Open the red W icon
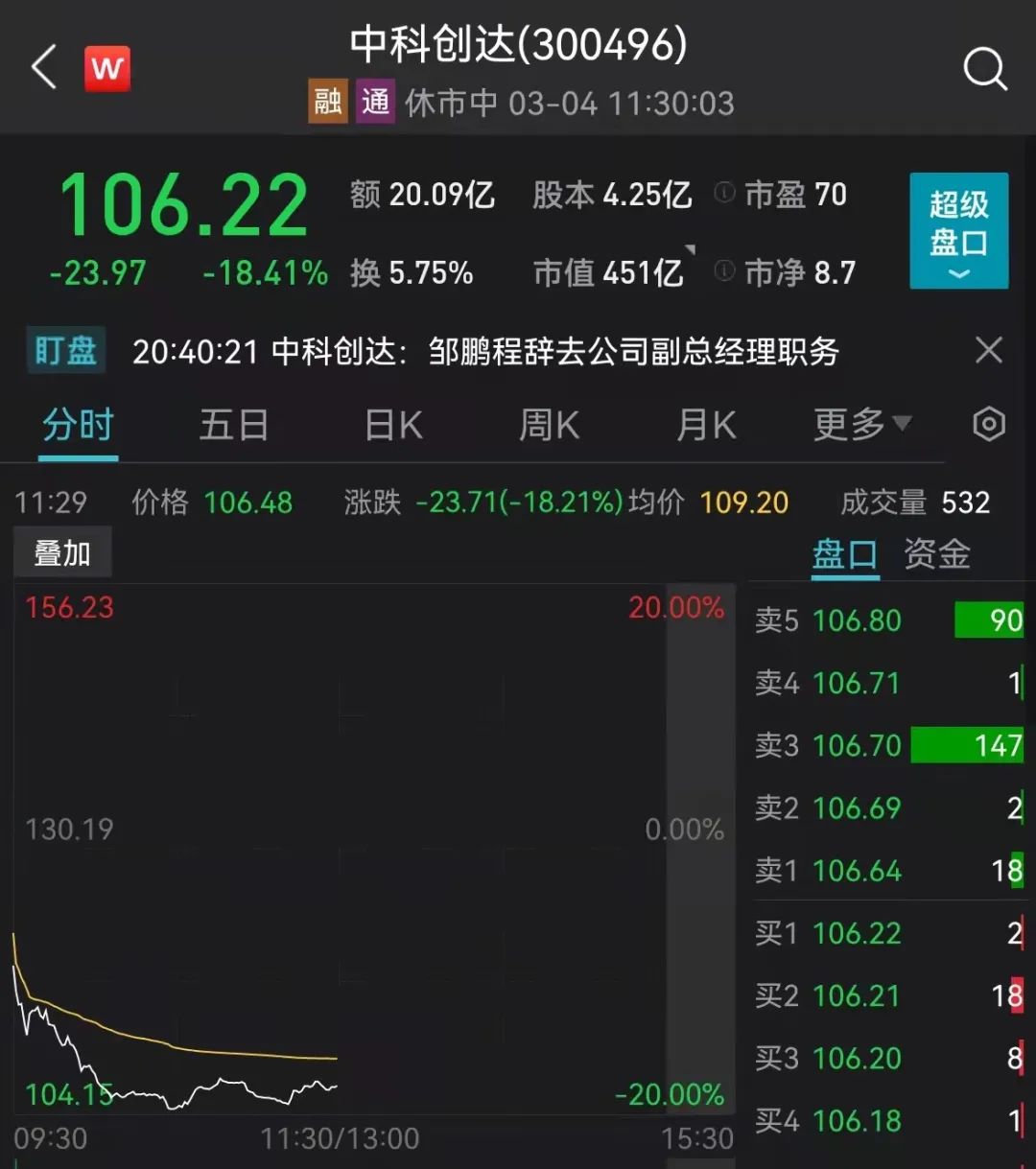This screenshot has width=1036, height=1169. [107, 69]
